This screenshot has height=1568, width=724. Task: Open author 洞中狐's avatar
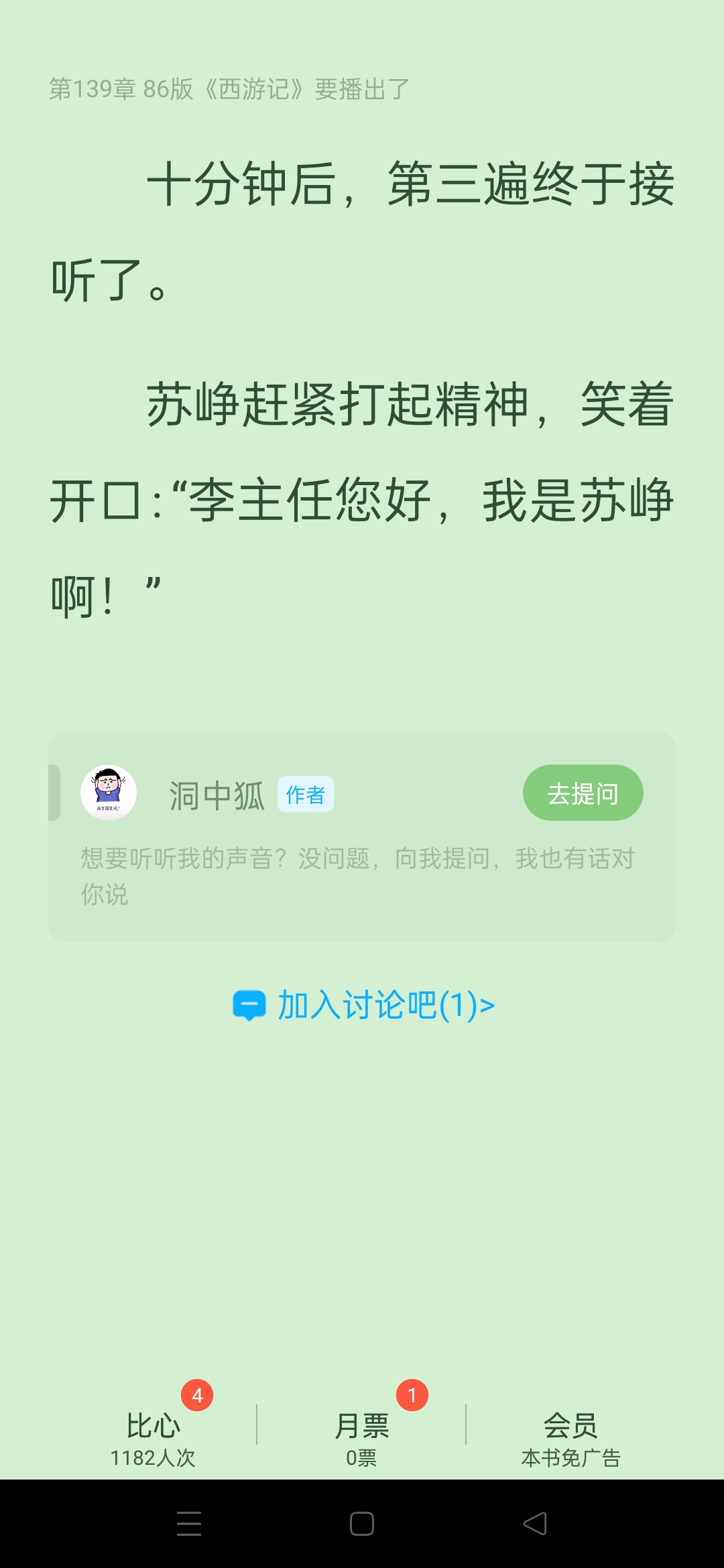(x=109, y=793)
